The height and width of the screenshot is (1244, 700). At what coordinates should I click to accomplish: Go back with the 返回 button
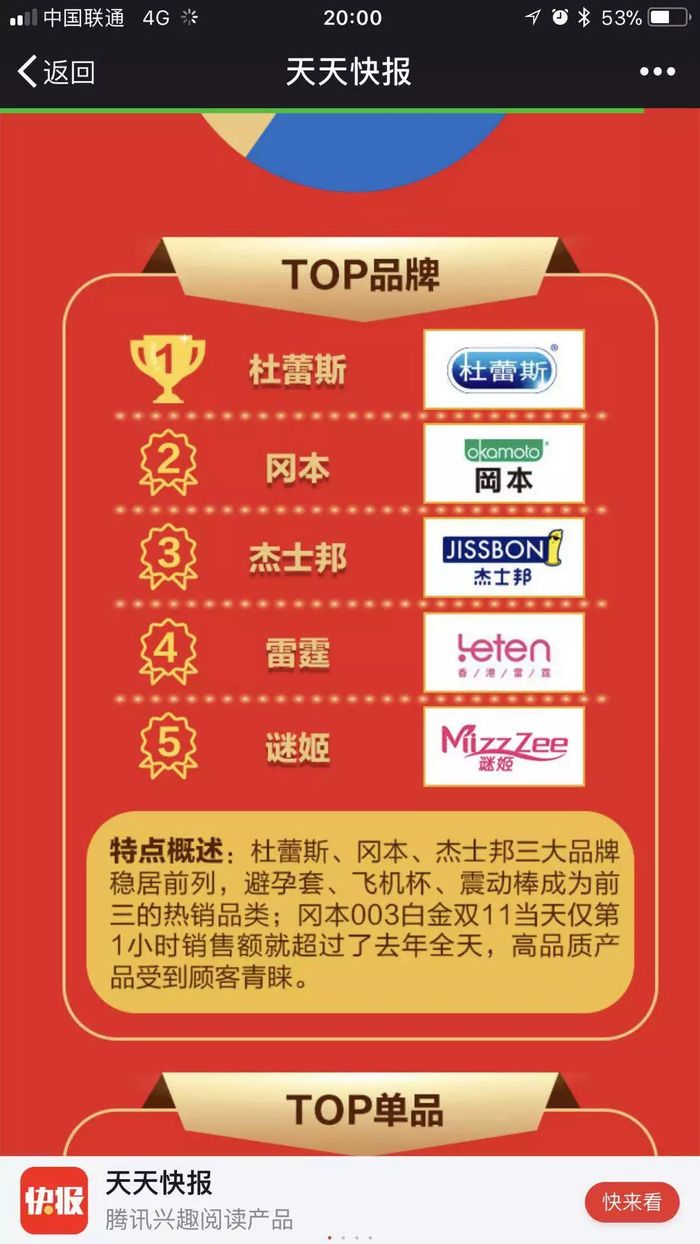(57, 72)
